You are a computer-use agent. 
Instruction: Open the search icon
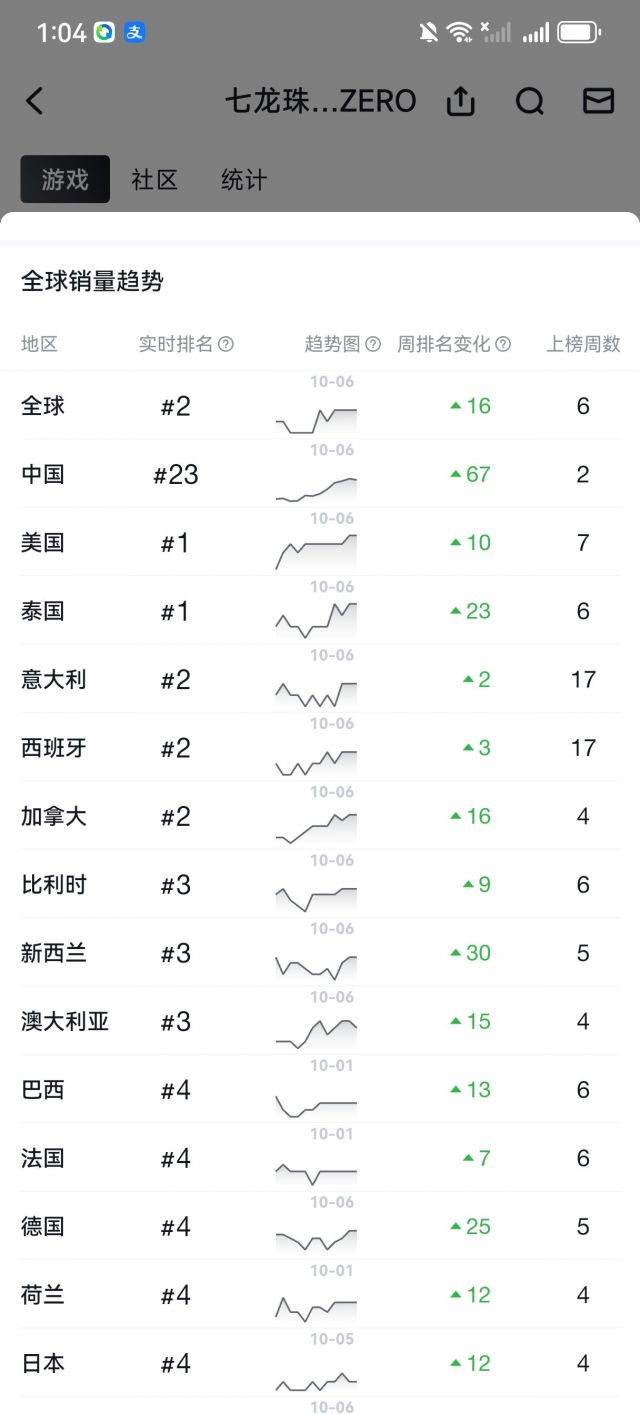coord(529,101)
